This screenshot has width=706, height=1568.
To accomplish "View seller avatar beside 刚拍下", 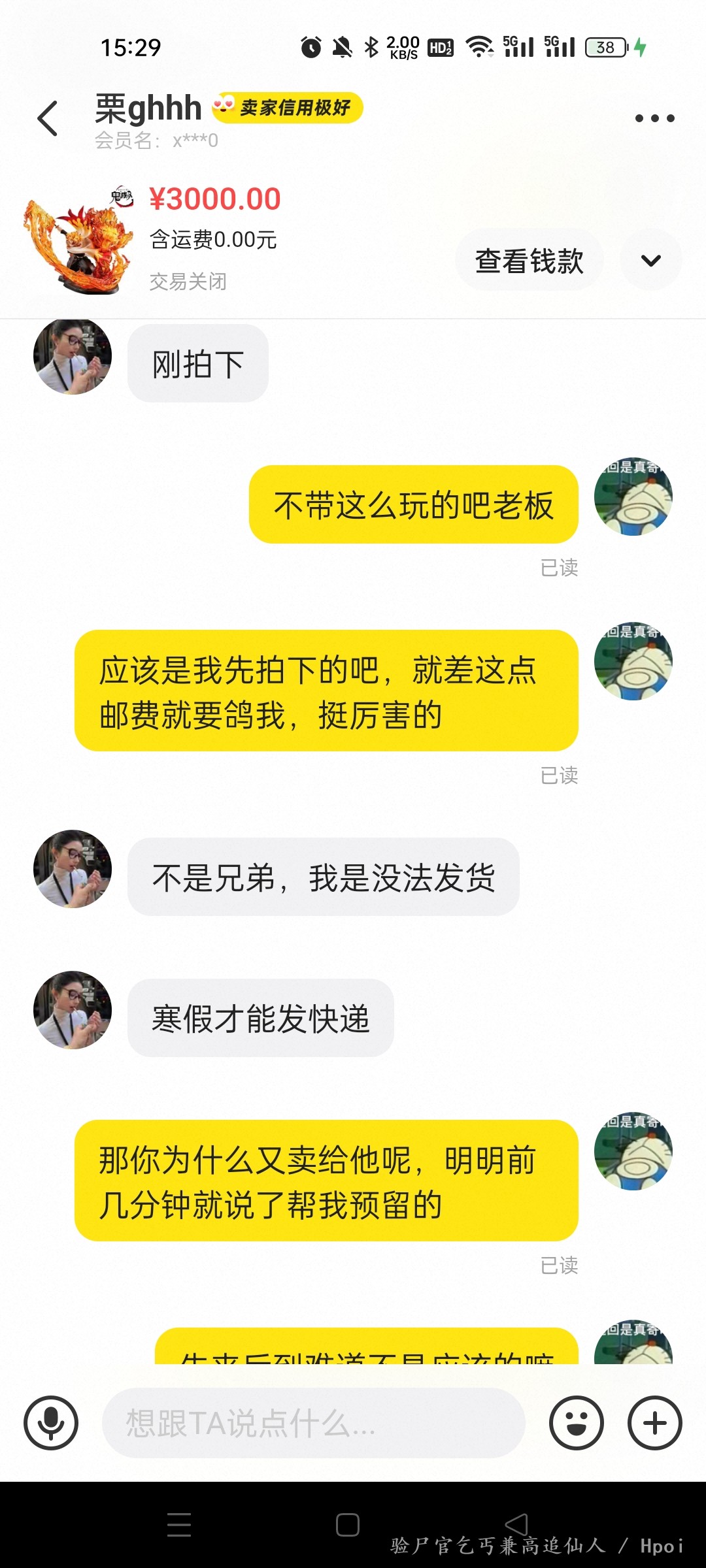I will pos(73,356).
